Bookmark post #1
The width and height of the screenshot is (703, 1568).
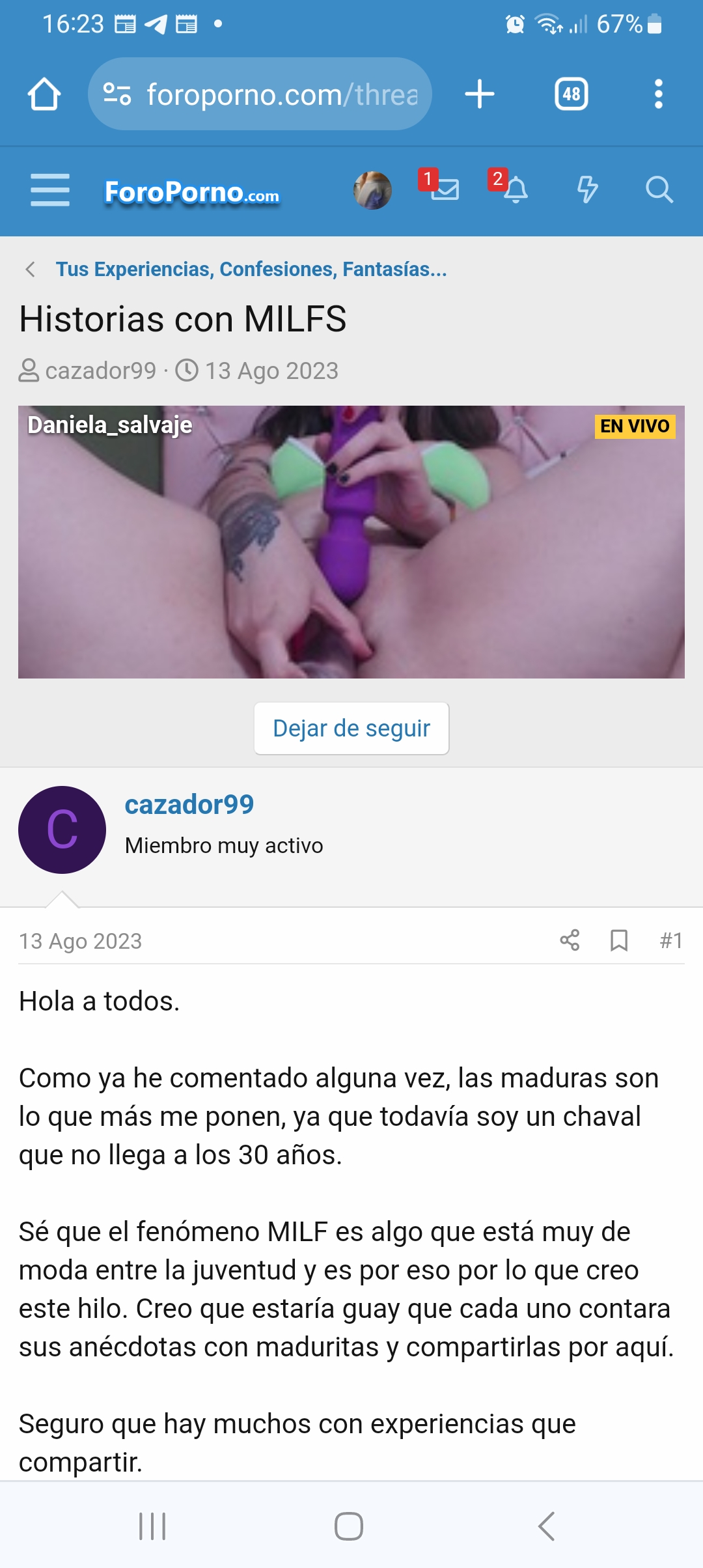(x=619, y=940)
